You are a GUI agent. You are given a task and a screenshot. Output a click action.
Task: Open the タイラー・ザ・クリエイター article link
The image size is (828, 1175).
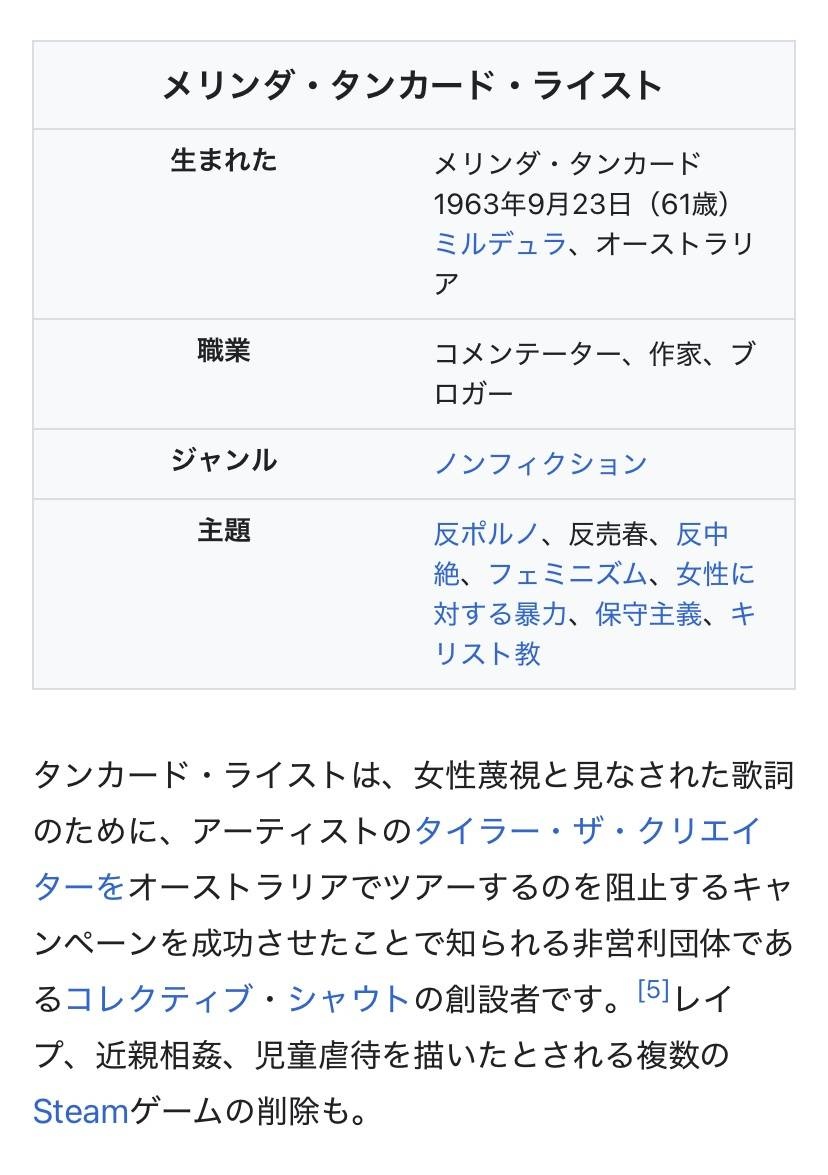[x=588, y=830]
